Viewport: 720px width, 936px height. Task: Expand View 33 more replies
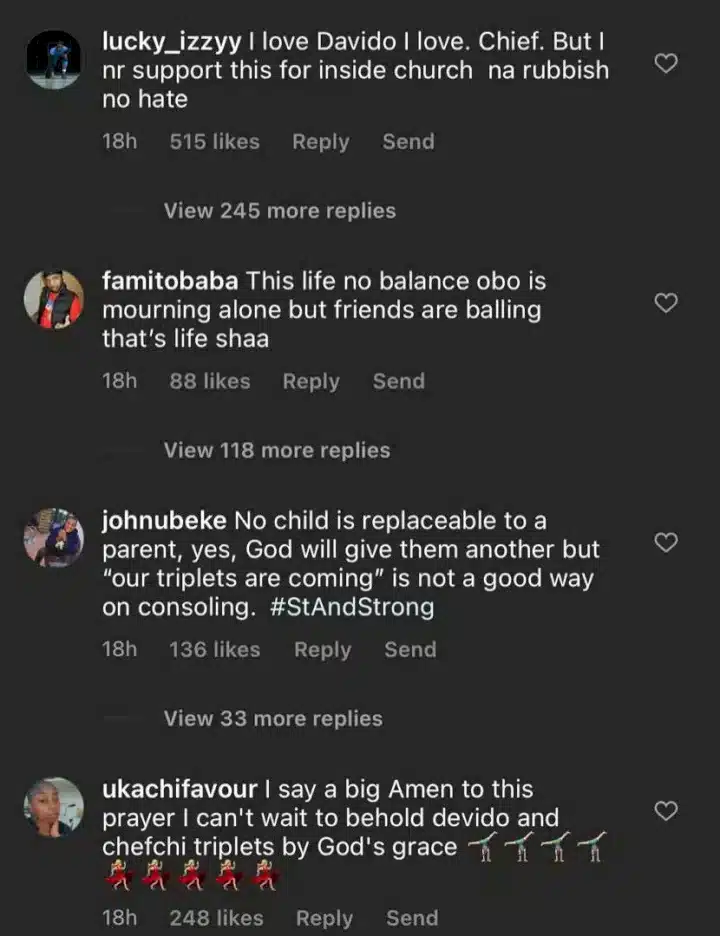click(x=272, y=719)
